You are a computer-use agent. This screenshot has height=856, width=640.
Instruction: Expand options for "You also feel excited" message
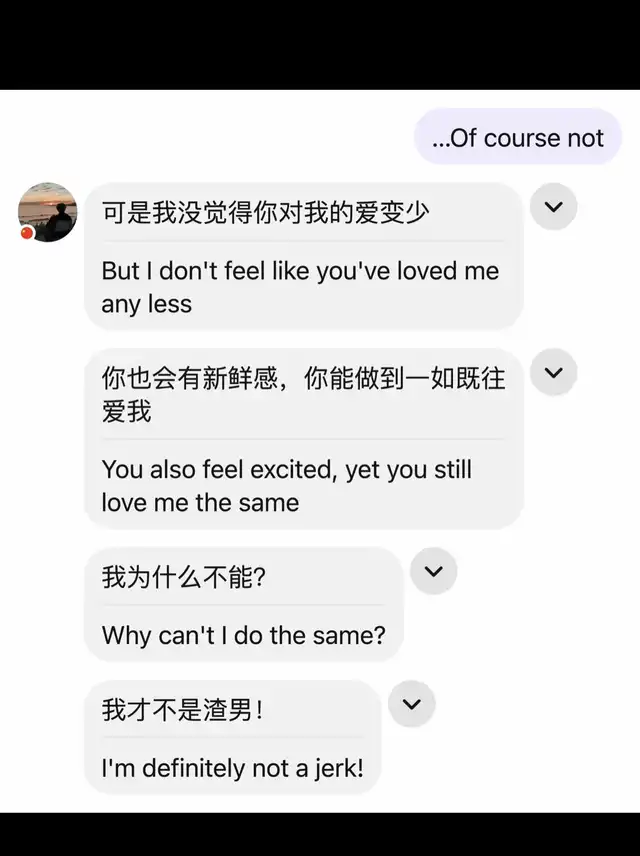pyautogui.click(x=553, y=373)
